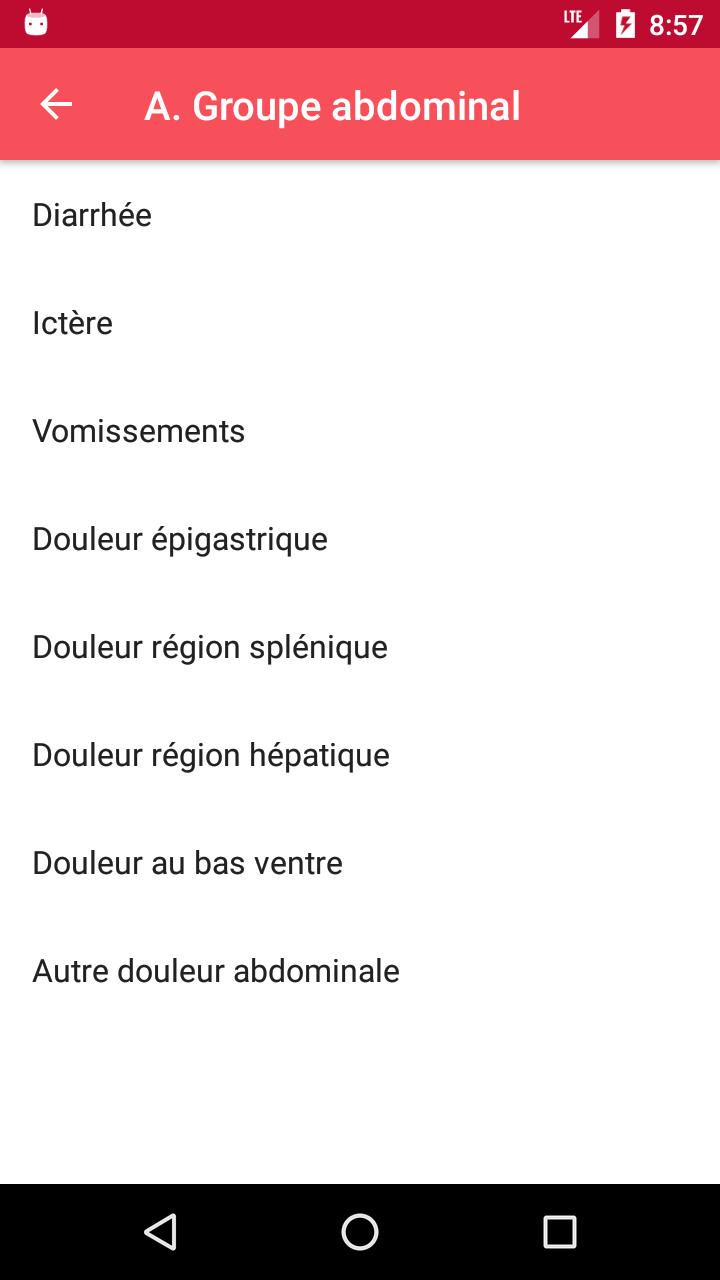Screen dimensions: 720x1280
Task: Go back using the app bar arrow
Action: 56,104
